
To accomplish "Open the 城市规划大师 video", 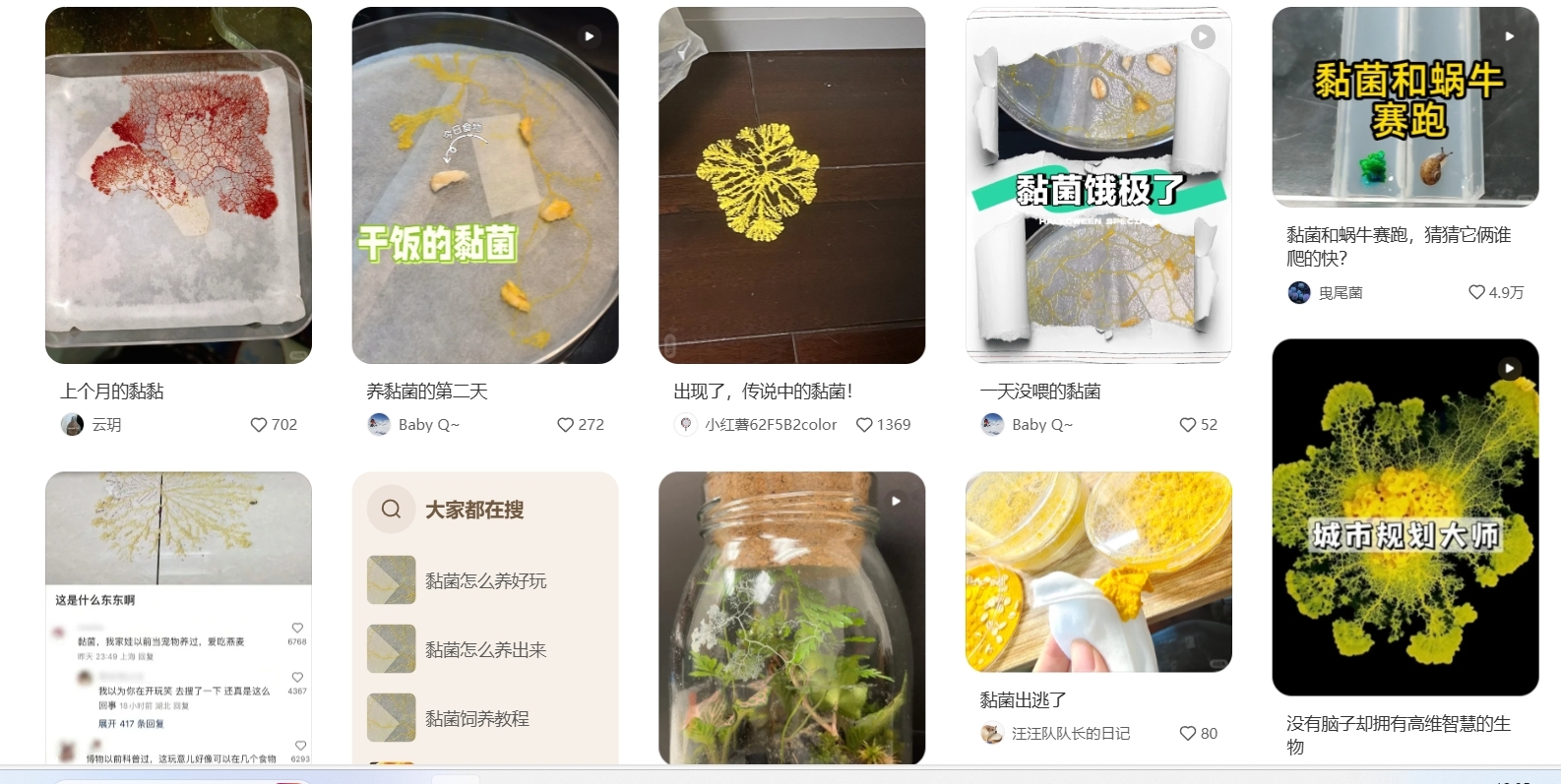I will pyautogui.click(x=1405, y=517).
